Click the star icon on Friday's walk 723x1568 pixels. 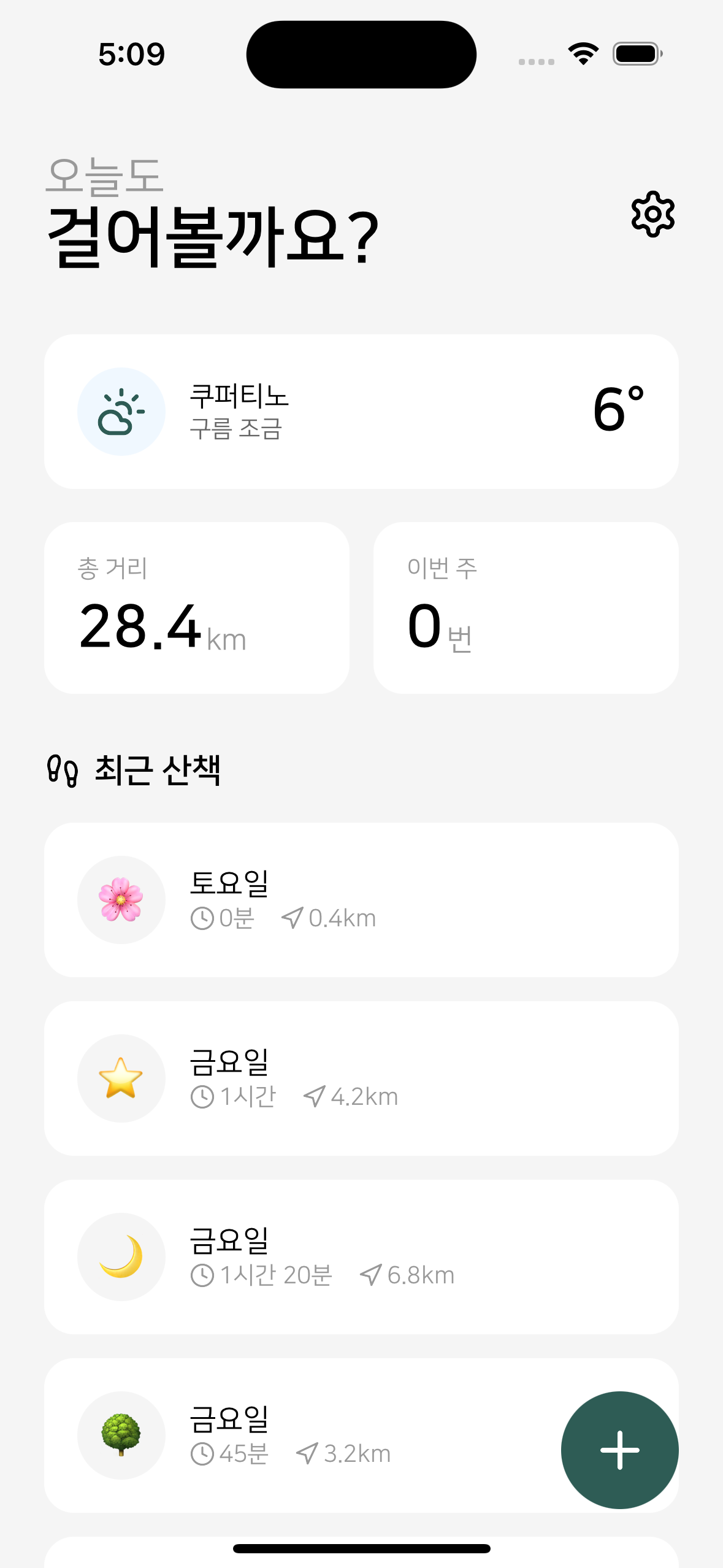pyautogui.click(x=121, y=1078)
